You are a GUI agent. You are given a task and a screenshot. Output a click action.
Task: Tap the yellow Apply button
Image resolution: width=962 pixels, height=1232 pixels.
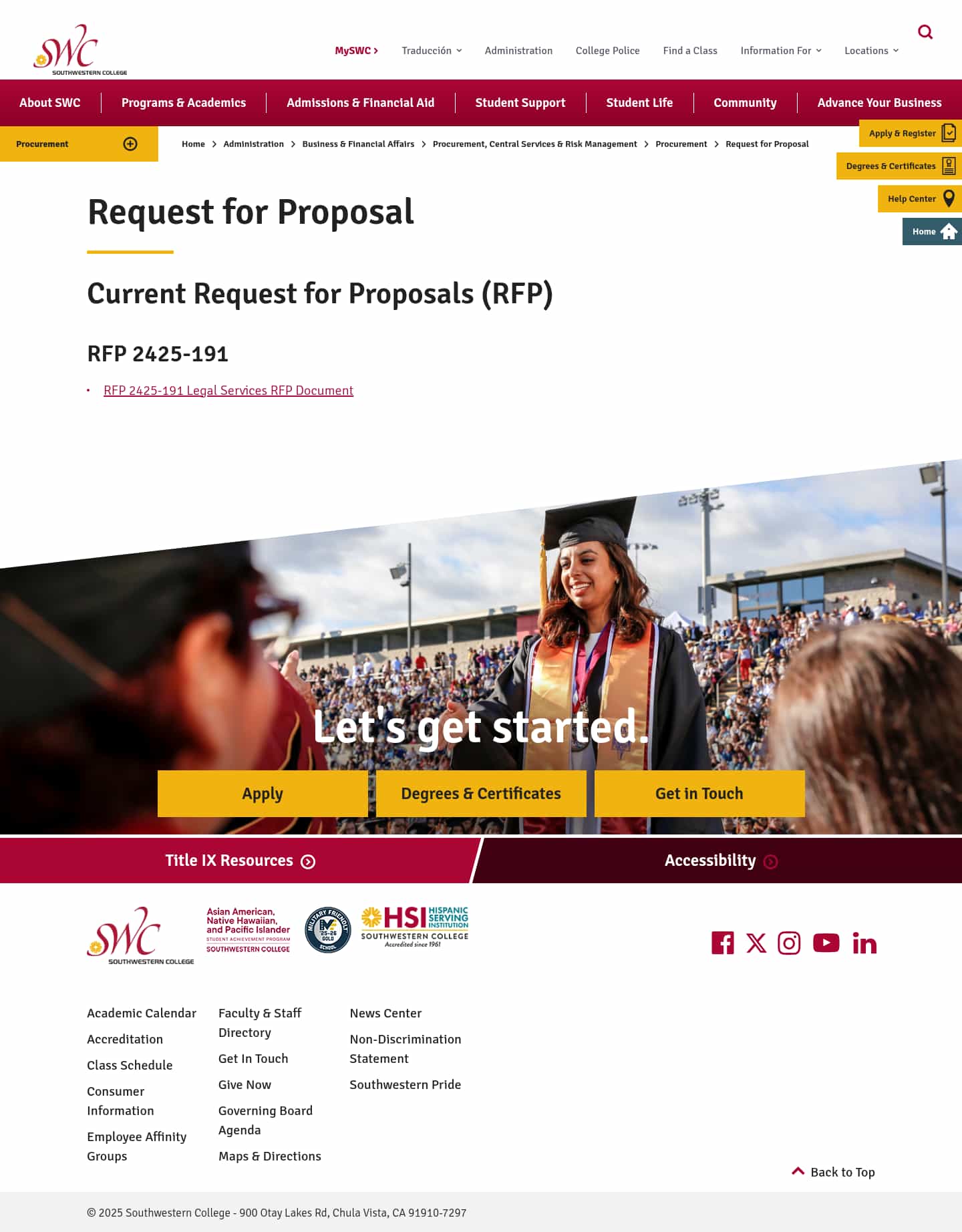(x=263, y=794)
